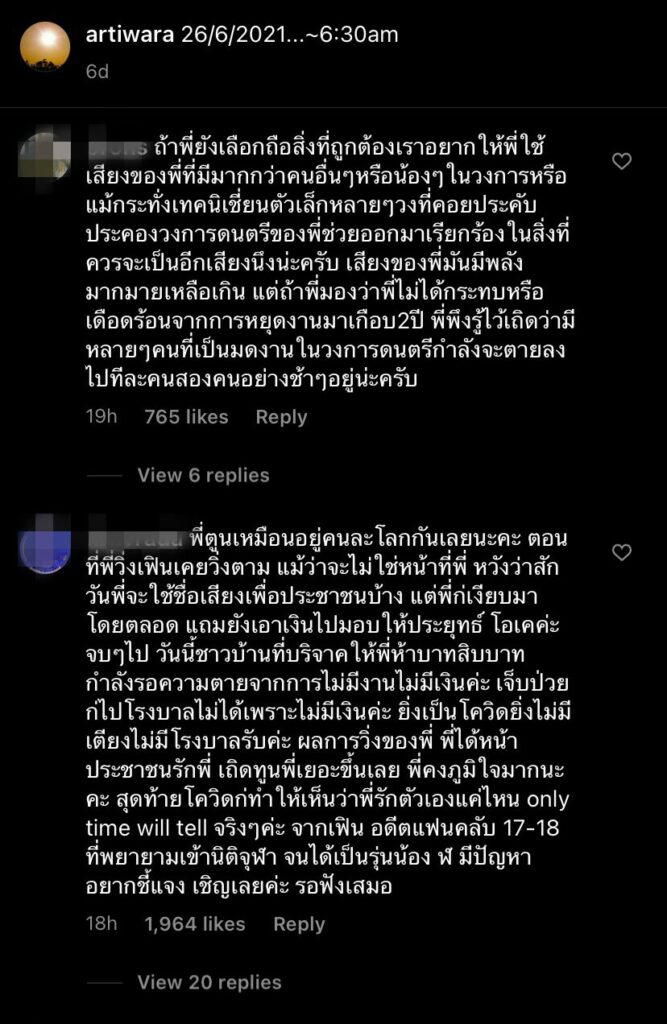
Task: View who gave 765 likes
Action: coord(186,417)
